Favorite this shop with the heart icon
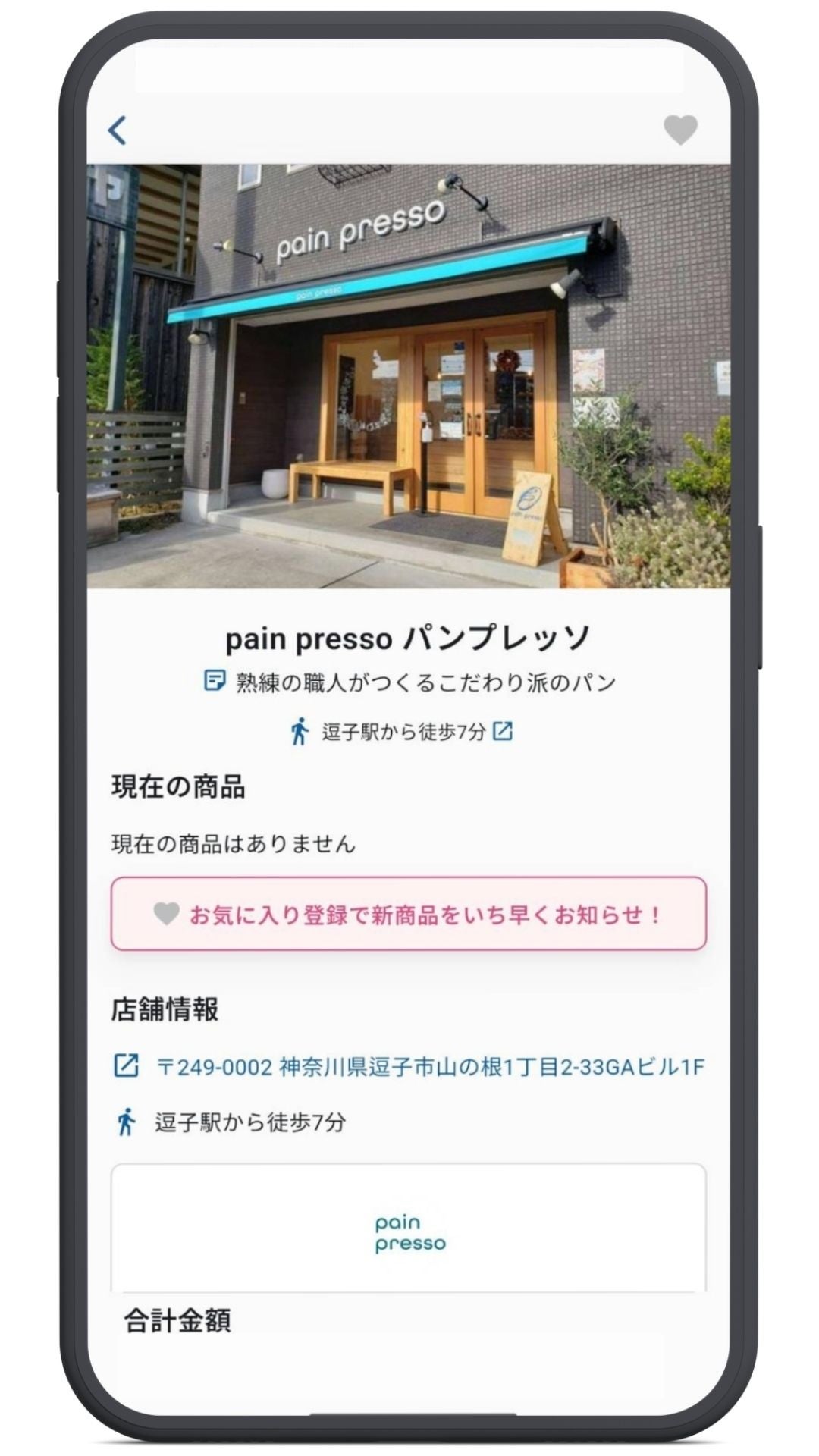 pyautogui.click(x=680, y=130)
